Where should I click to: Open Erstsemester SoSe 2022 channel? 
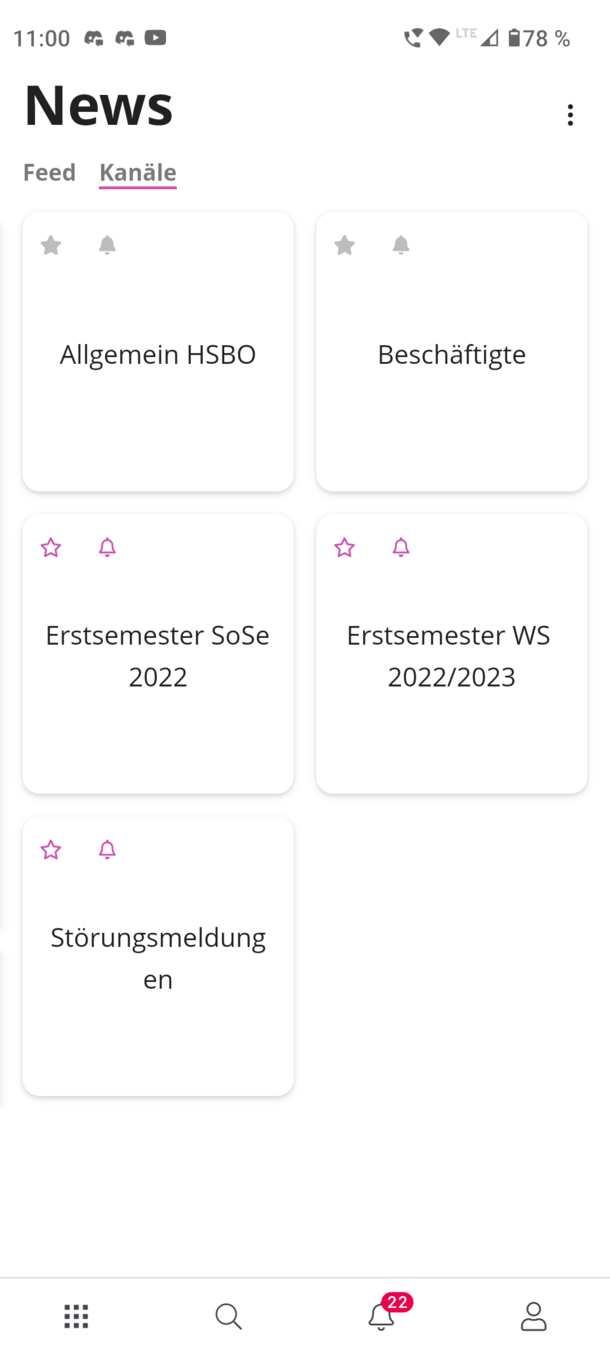click(158, 654)
